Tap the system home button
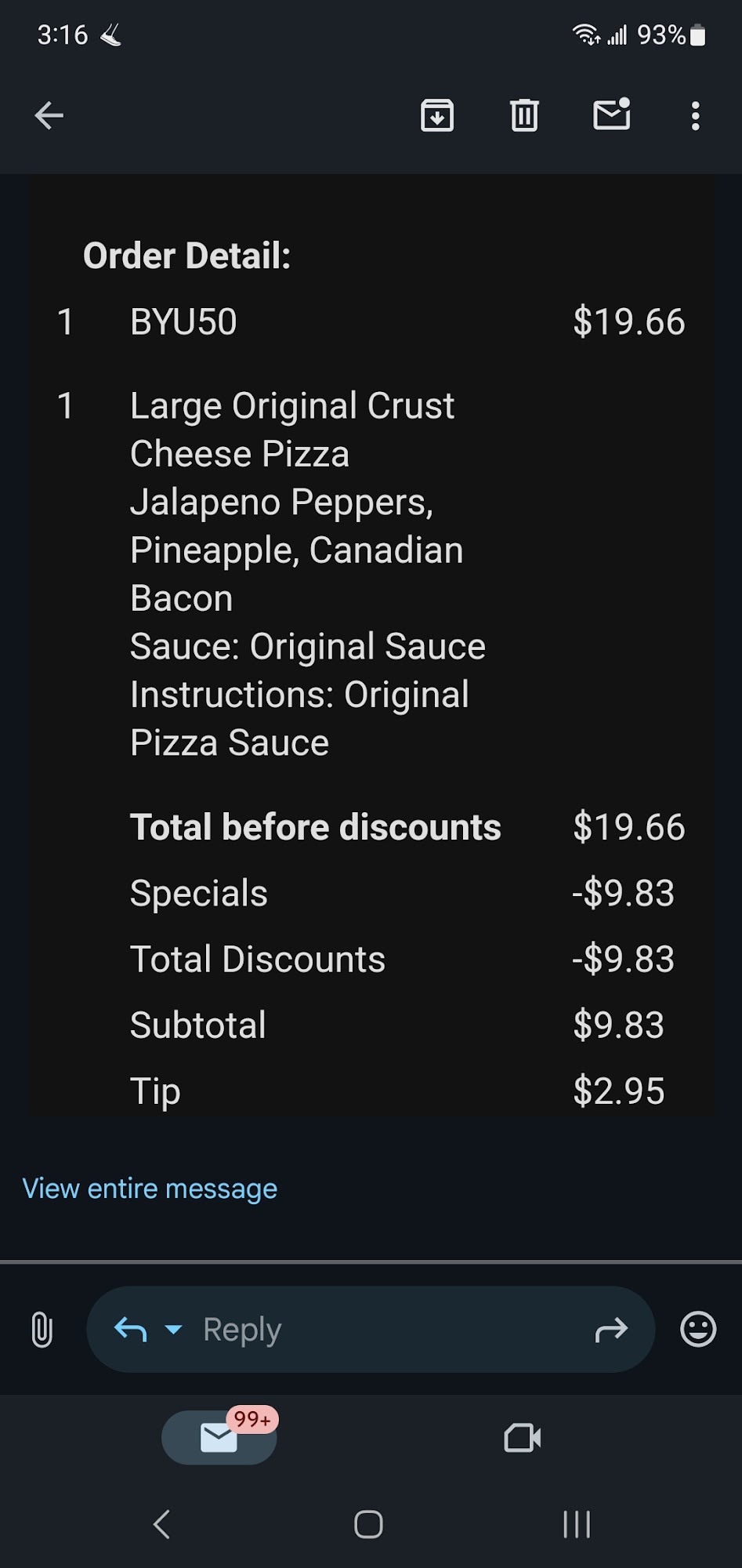 (x=368, y=1525)
